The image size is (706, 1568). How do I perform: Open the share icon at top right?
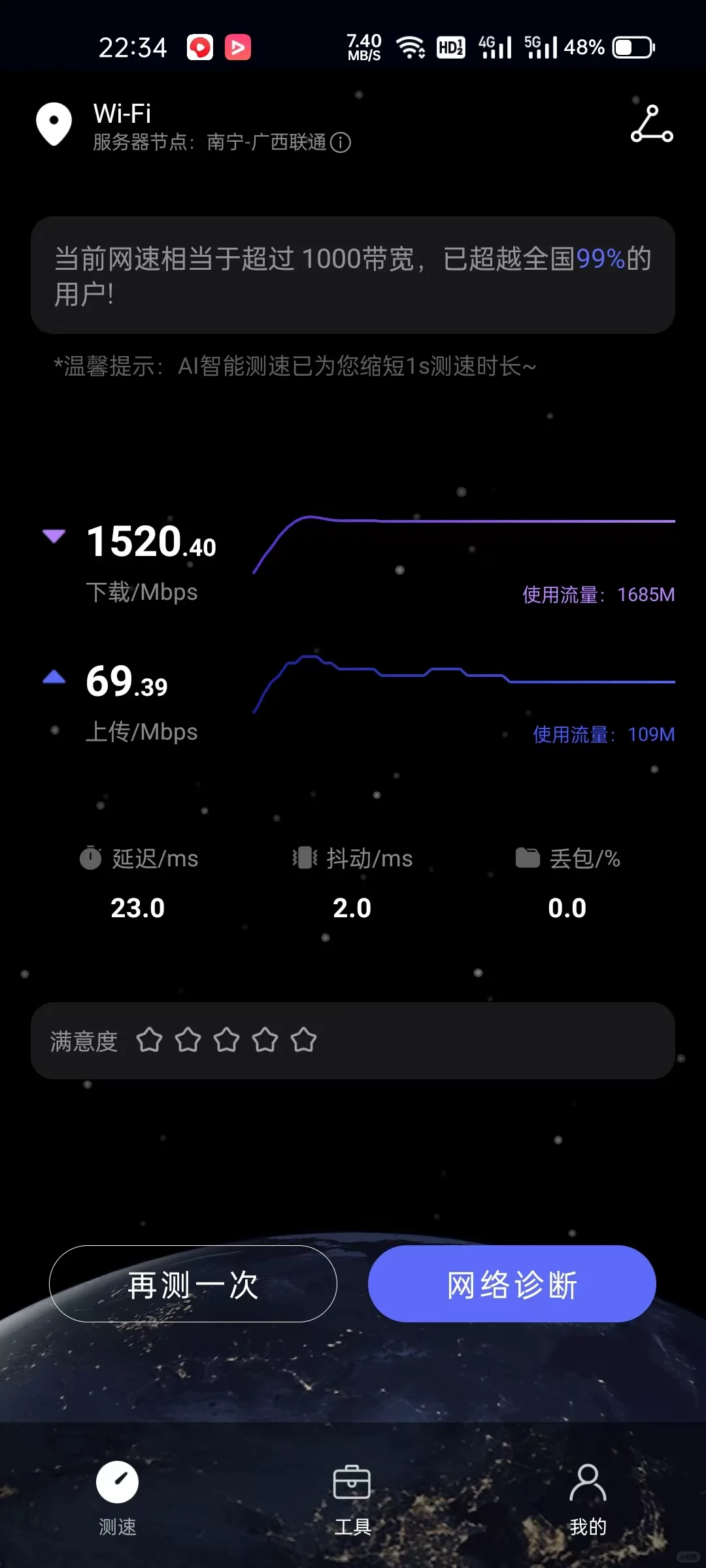click(651, 124)
